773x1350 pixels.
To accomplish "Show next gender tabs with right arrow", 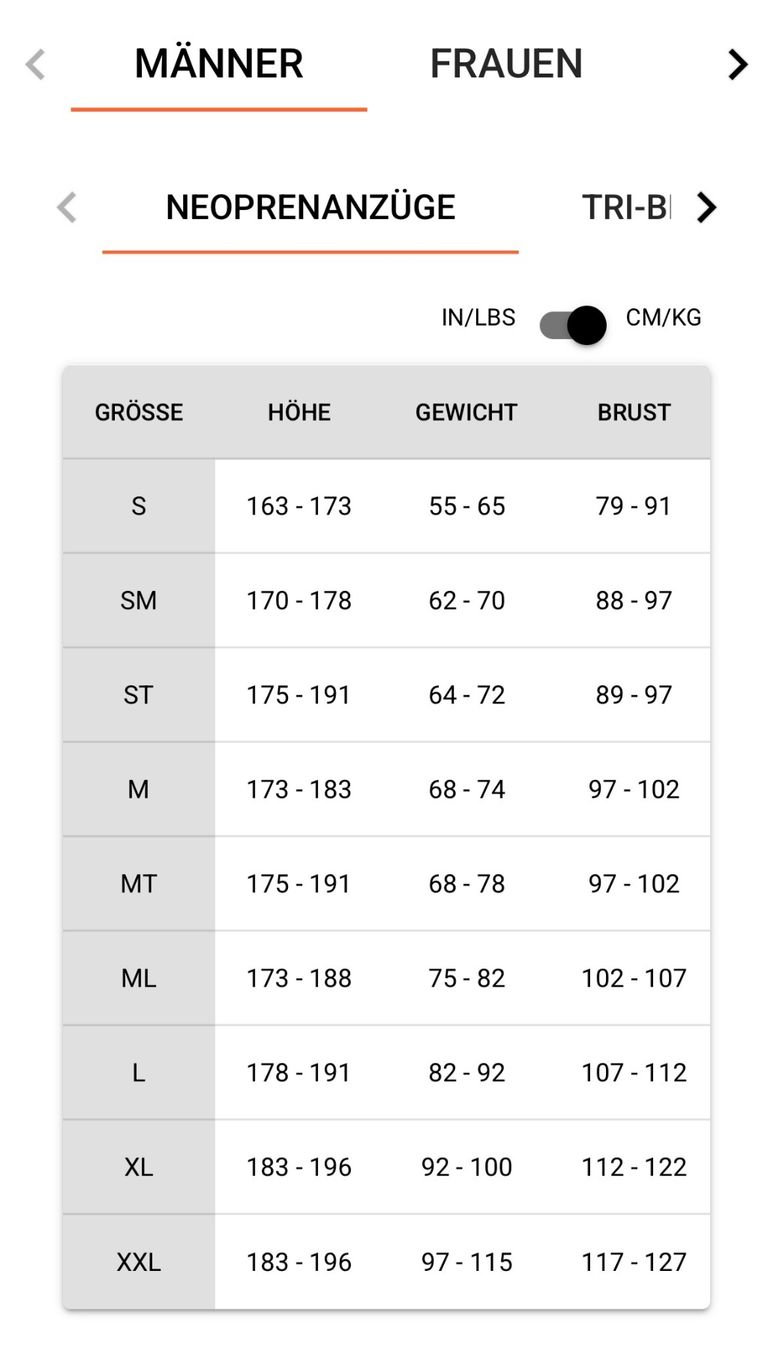I will click(738, 65).
